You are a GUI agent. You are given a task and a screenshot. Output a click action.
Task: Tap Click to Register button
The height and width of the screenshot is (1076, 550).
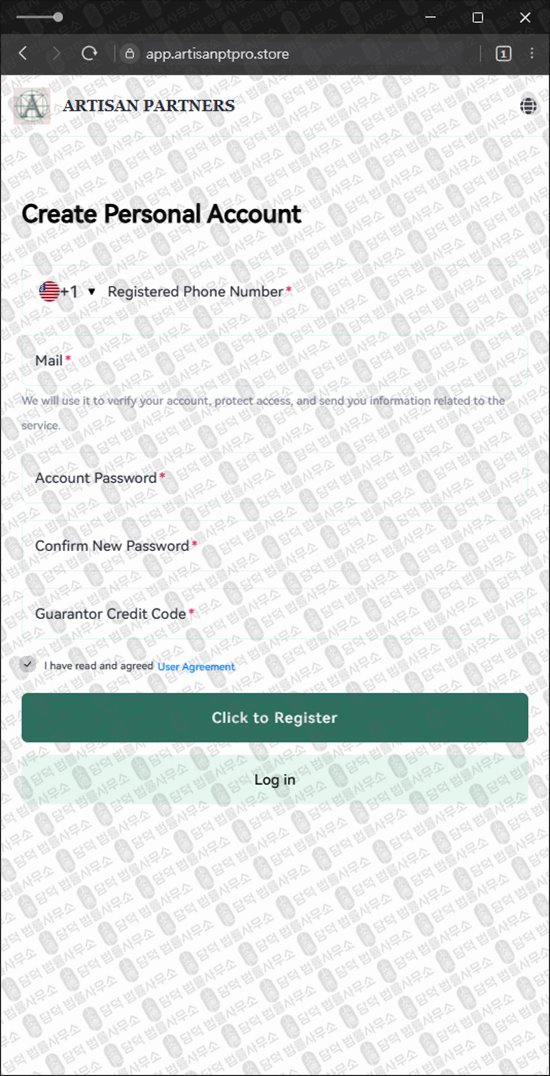click(x=275, y=717)
